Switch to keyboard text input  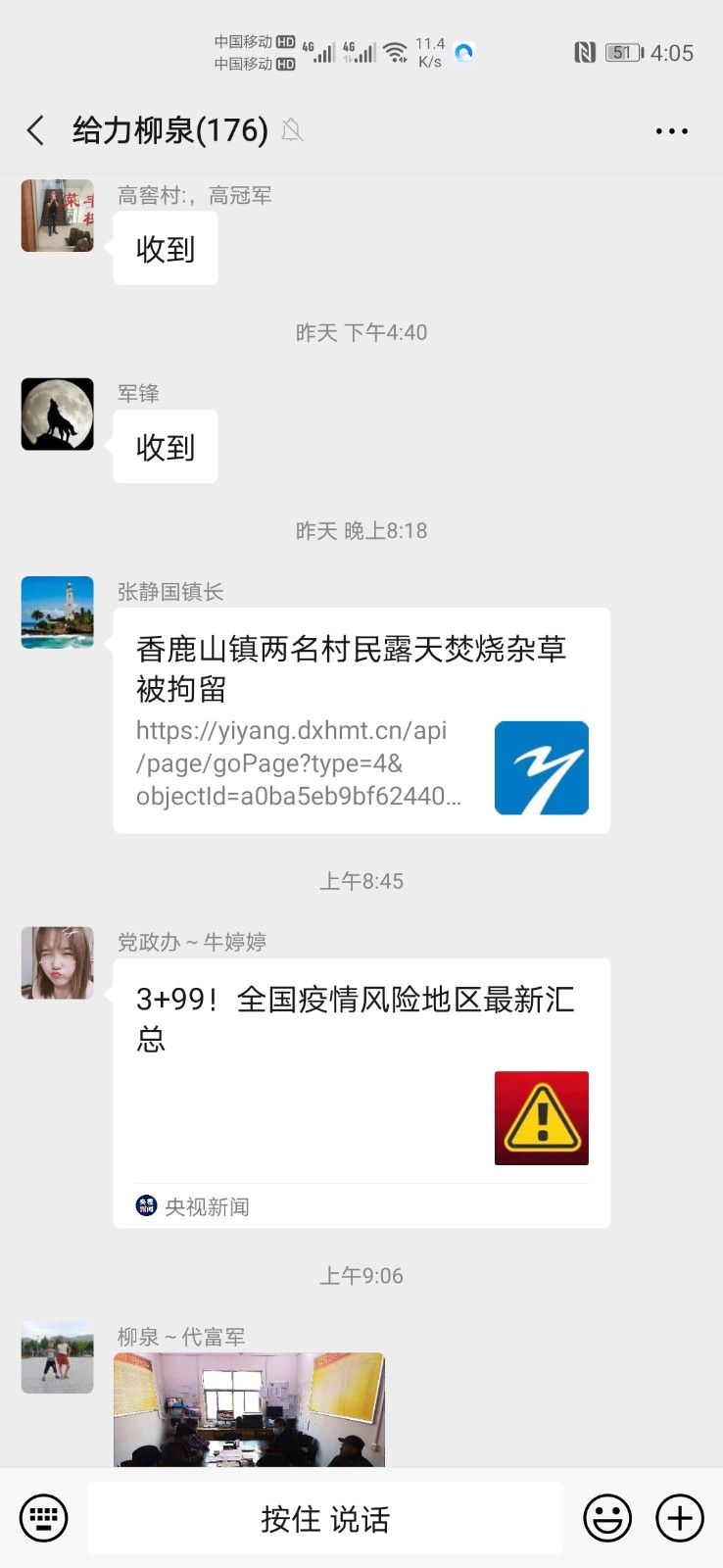click(44, 1518)
